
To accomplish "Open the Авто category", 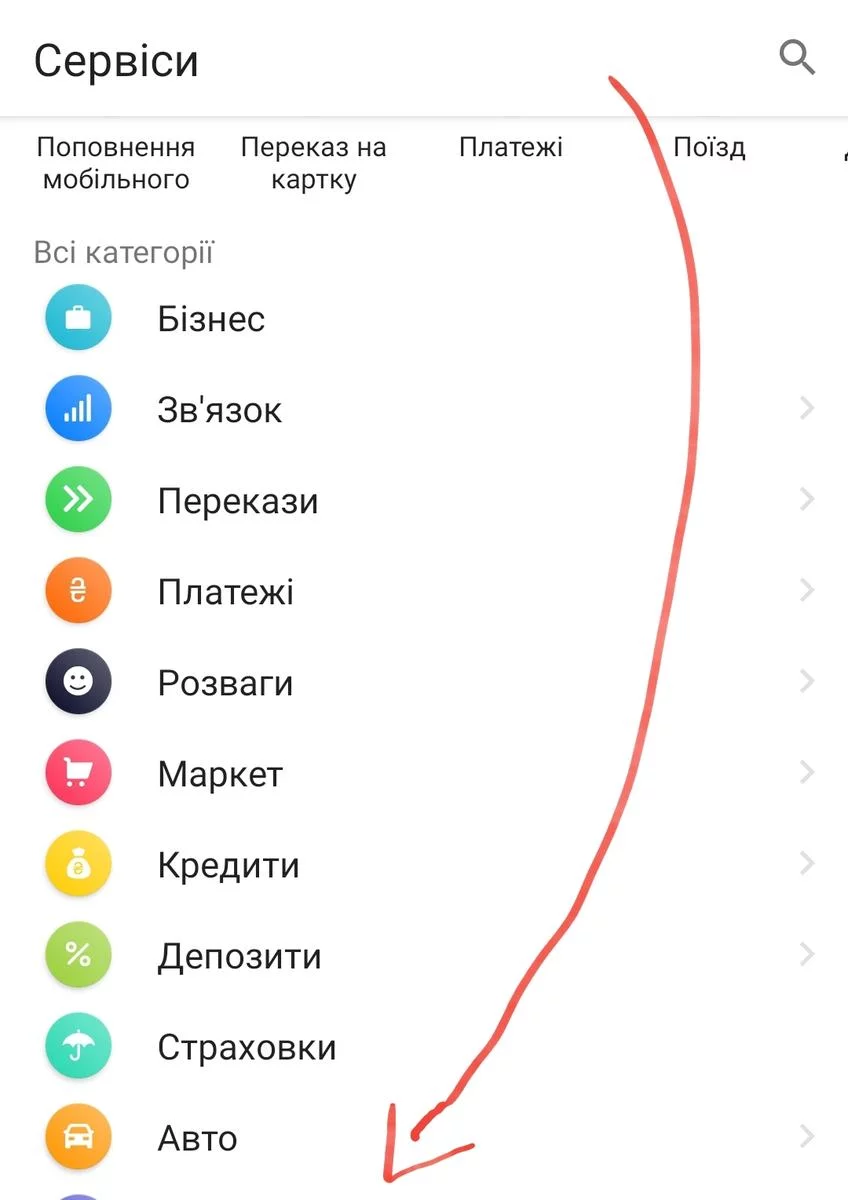I will point(197,1138).
